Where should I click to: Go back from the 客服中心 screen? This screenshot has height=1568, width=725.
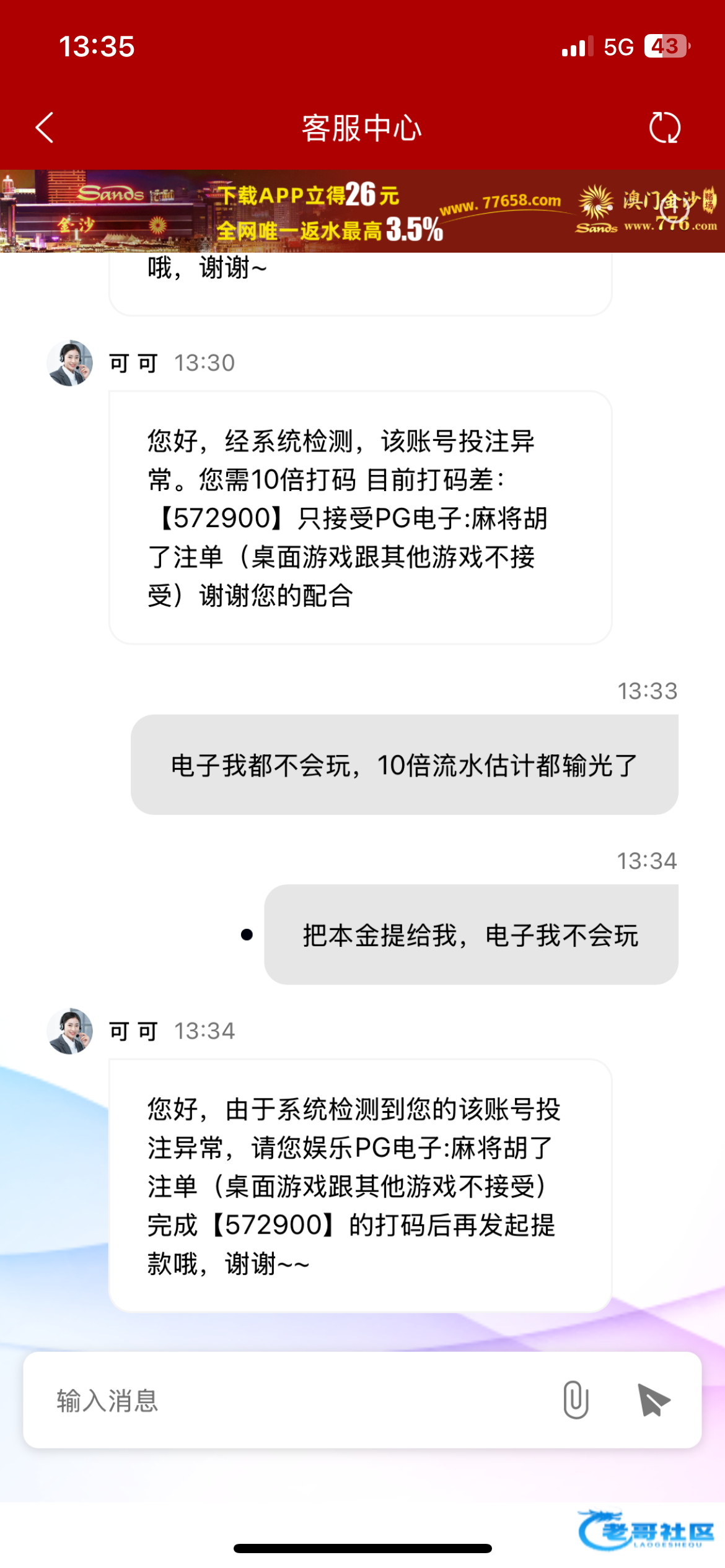pos(45,128)
